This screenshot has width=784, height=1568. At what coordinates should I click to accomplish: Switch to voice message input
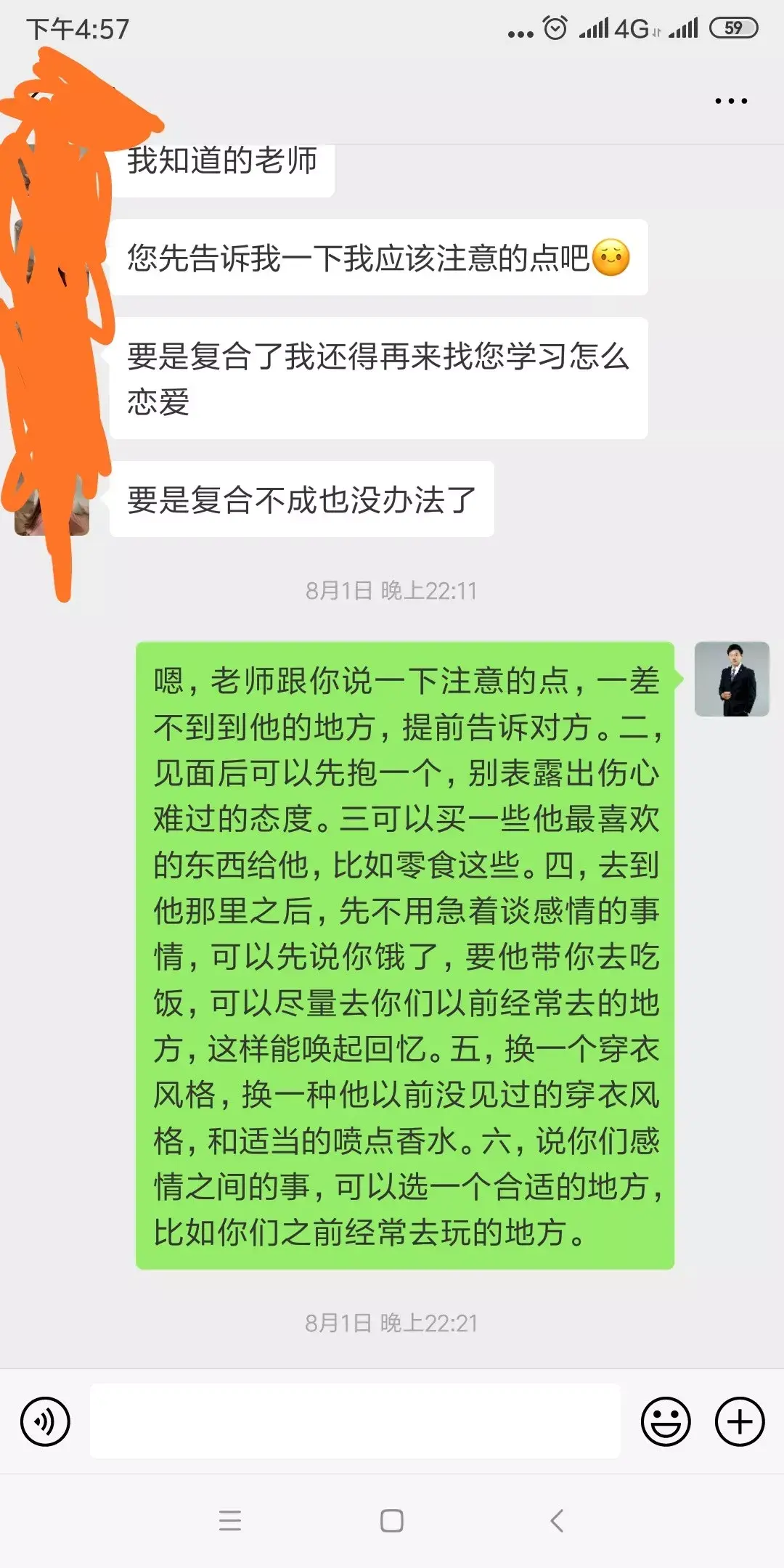pos(45,1421)
